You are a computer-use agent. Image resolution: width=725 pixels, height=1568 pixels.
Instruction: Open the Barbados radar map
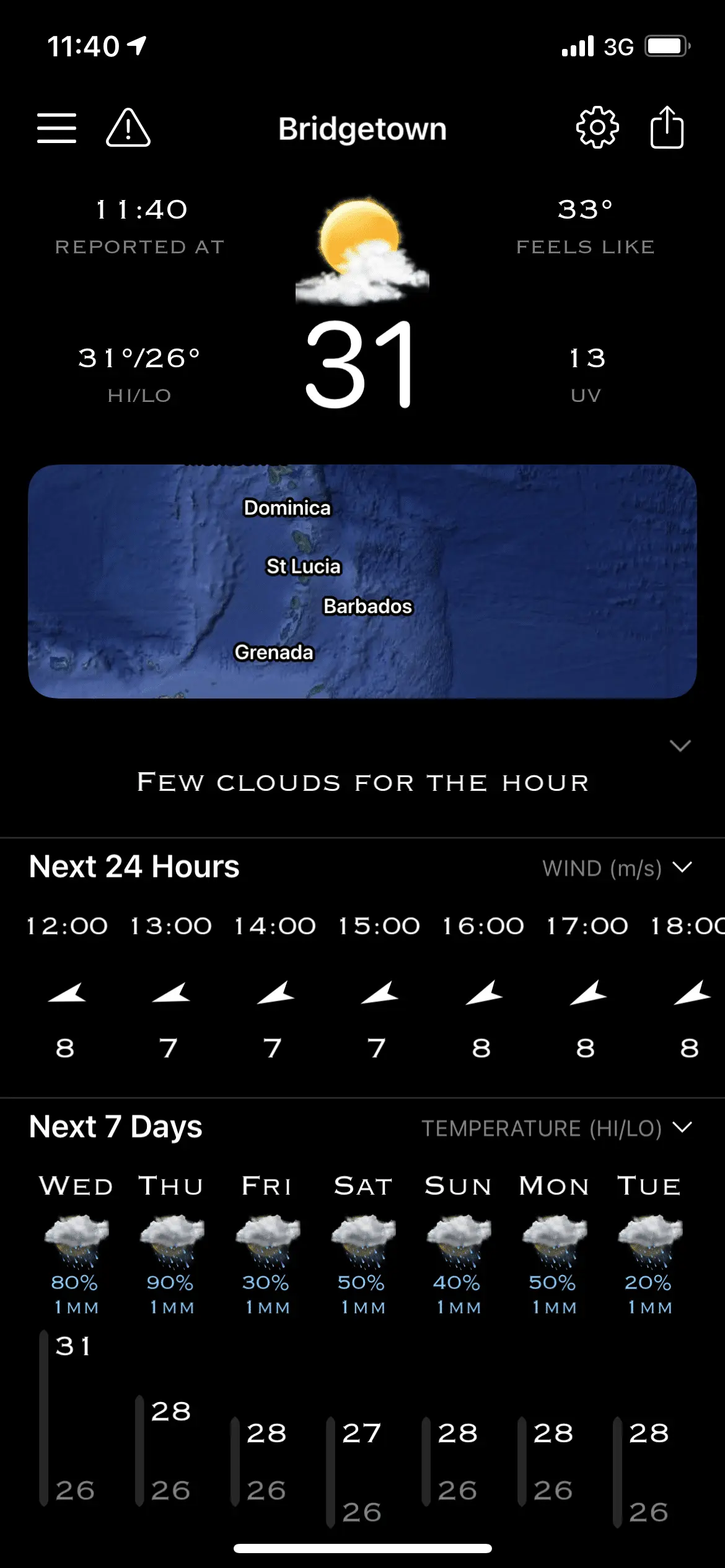click(x=362, y=581)
